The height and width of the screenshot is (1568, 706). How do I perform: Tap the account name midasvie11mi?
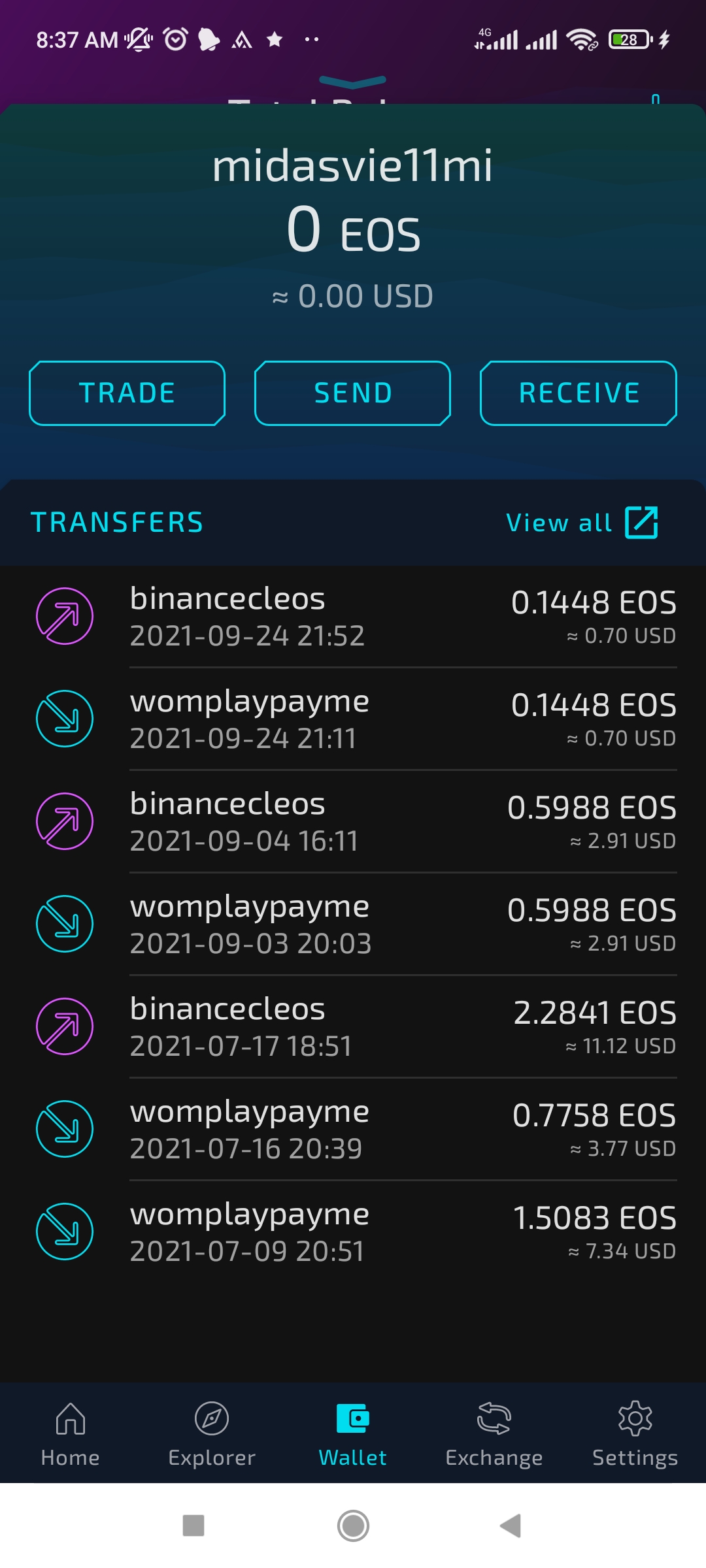point(353,167)
